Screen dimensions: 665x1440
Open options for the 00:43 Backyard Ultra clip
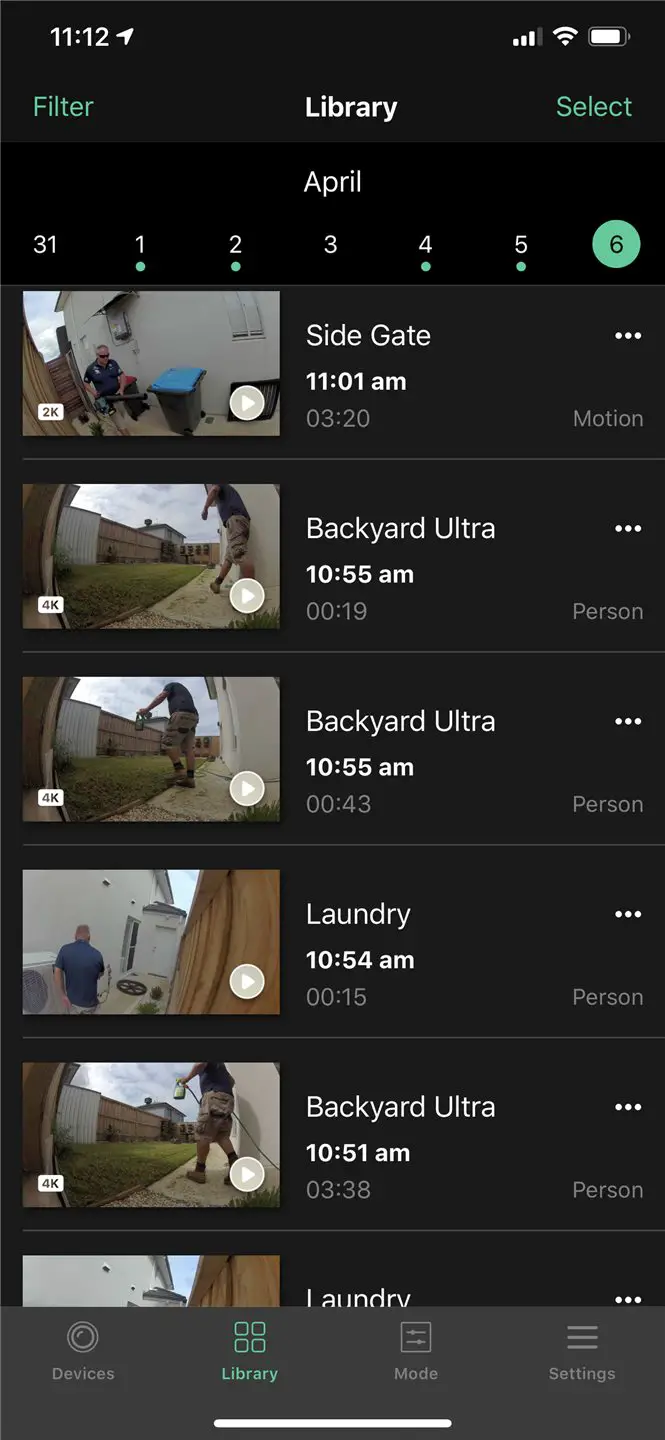(x=628, y=722)
